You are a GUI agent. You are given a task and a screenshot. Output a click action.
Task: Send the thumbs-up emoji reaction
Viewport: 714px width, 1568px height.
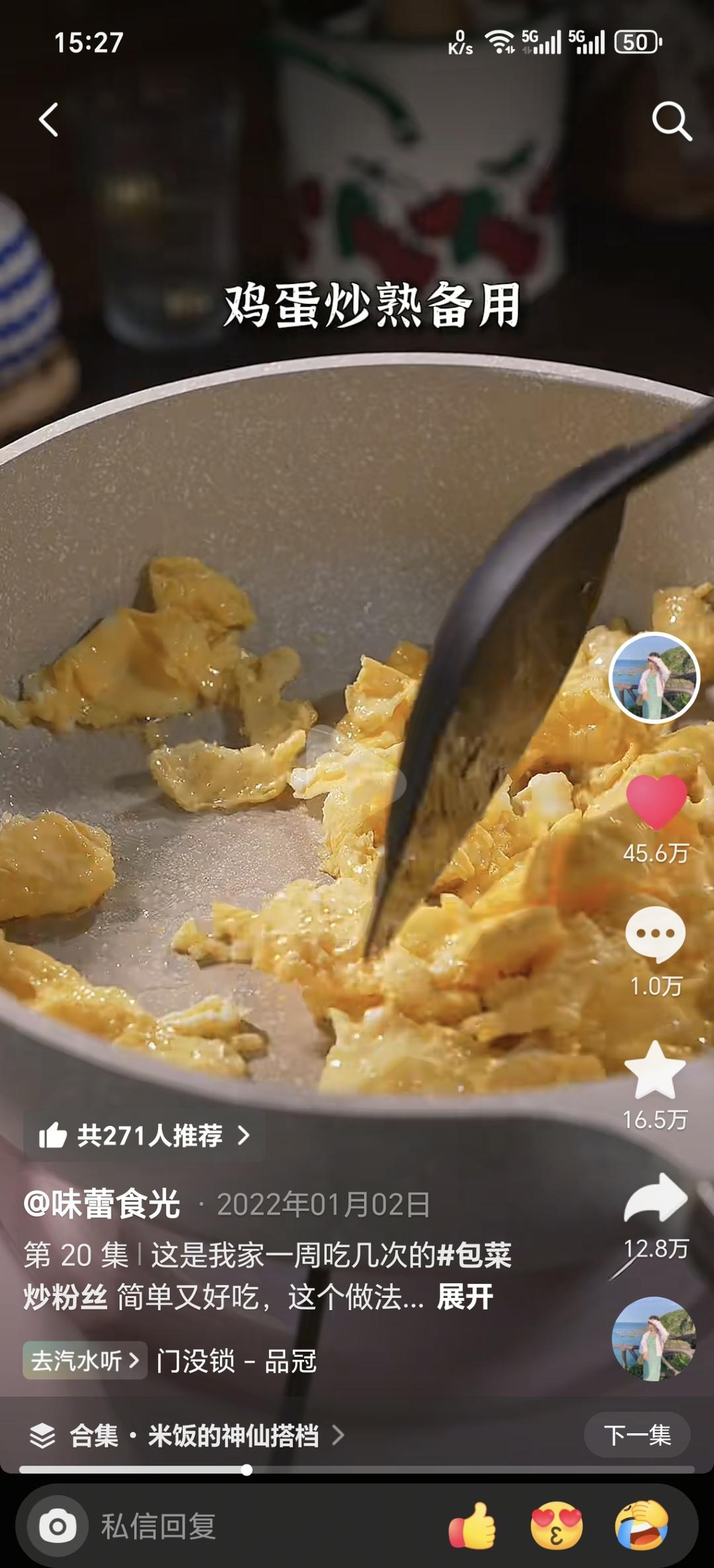[x=472, y=1526]
